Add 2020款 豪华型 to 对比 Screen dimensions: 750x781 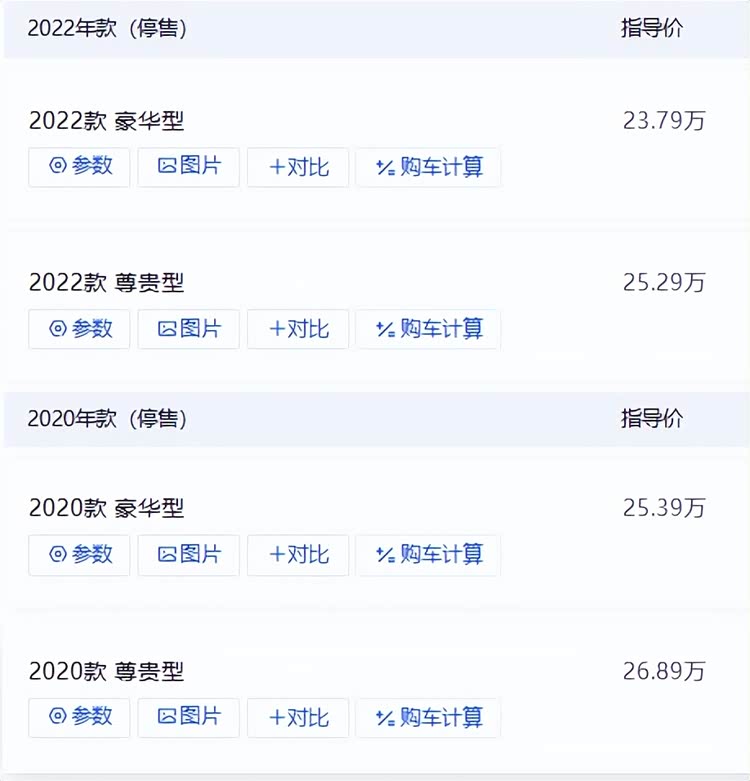click(x=298, y=555)
